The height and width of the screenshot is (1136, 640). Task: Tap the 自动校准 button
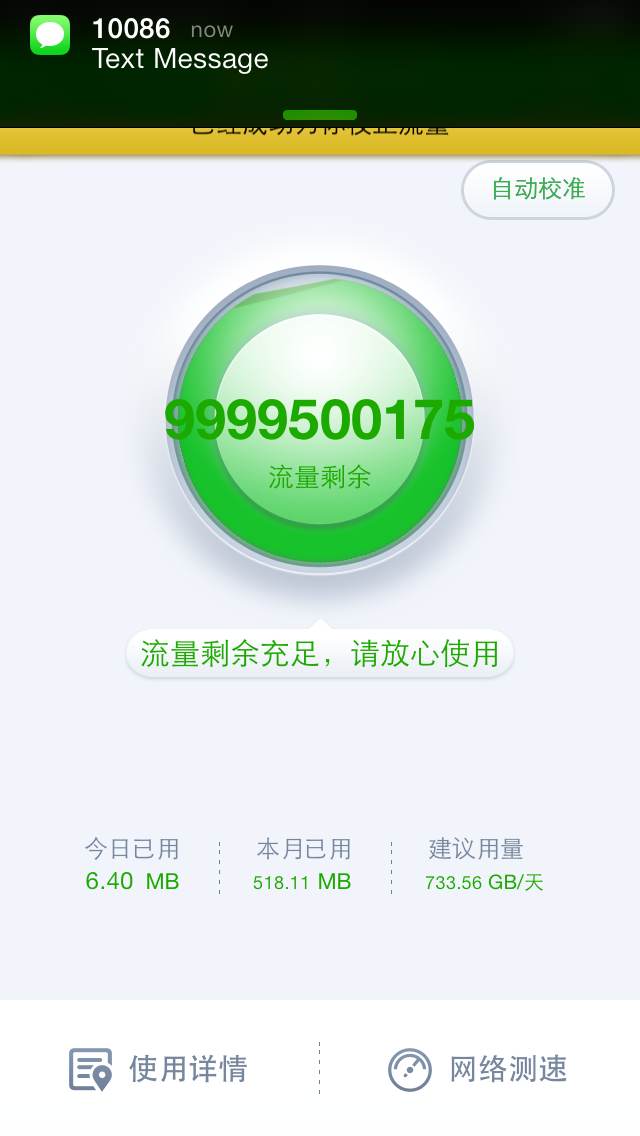coord(538,190)
